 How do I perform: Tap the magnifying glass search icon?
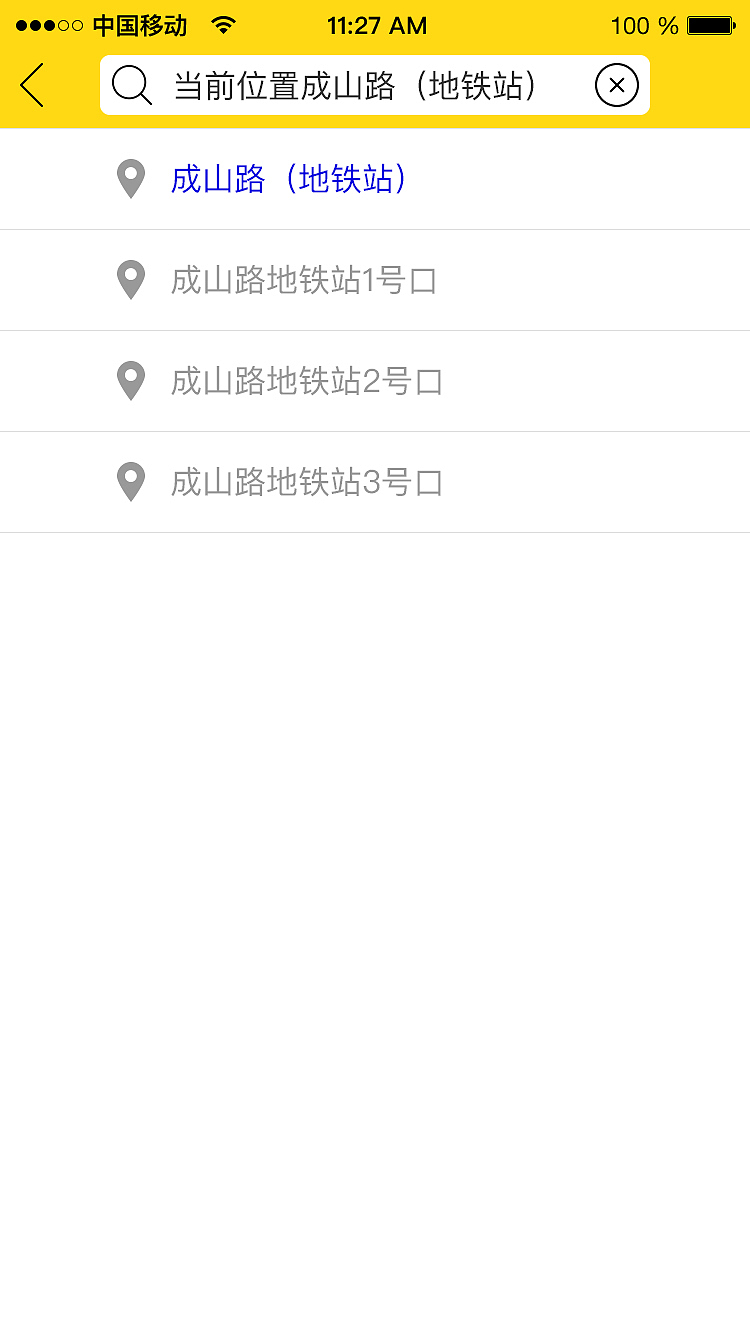pos(130,85)
